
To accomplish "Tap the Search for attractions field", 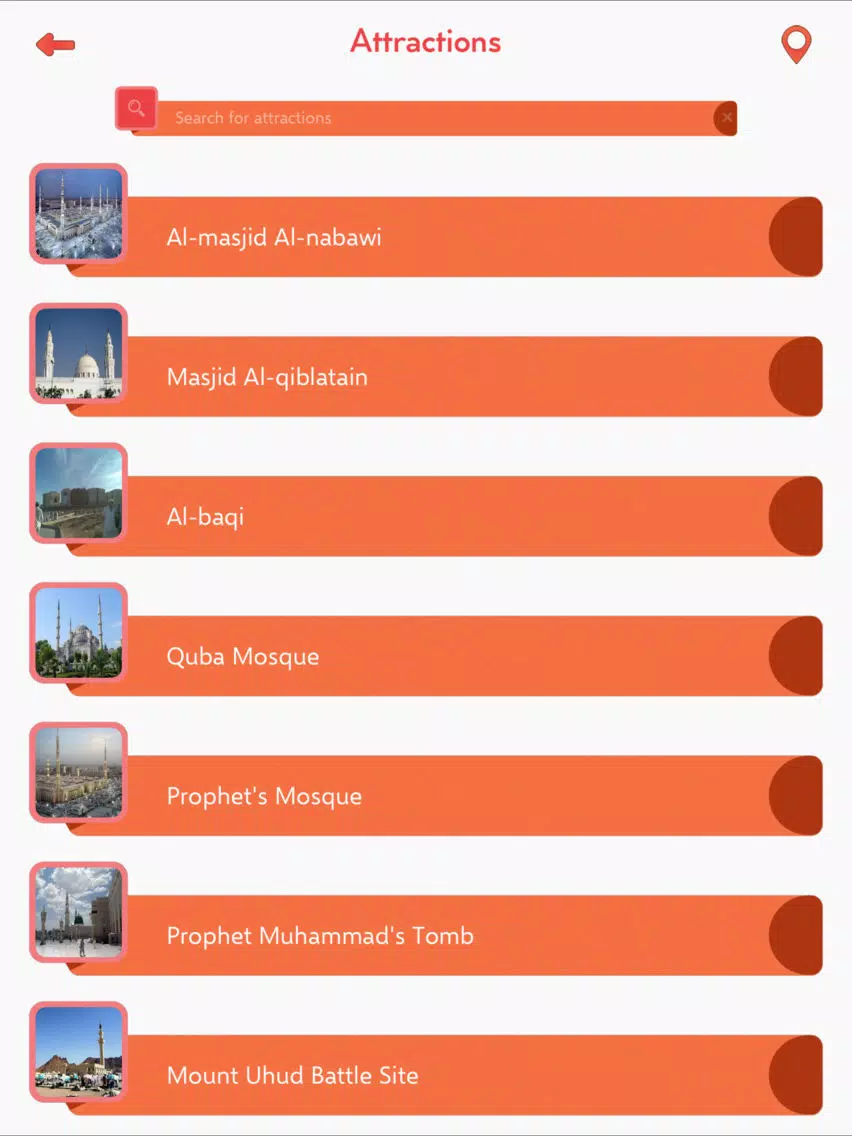I will tap(435, 118).
